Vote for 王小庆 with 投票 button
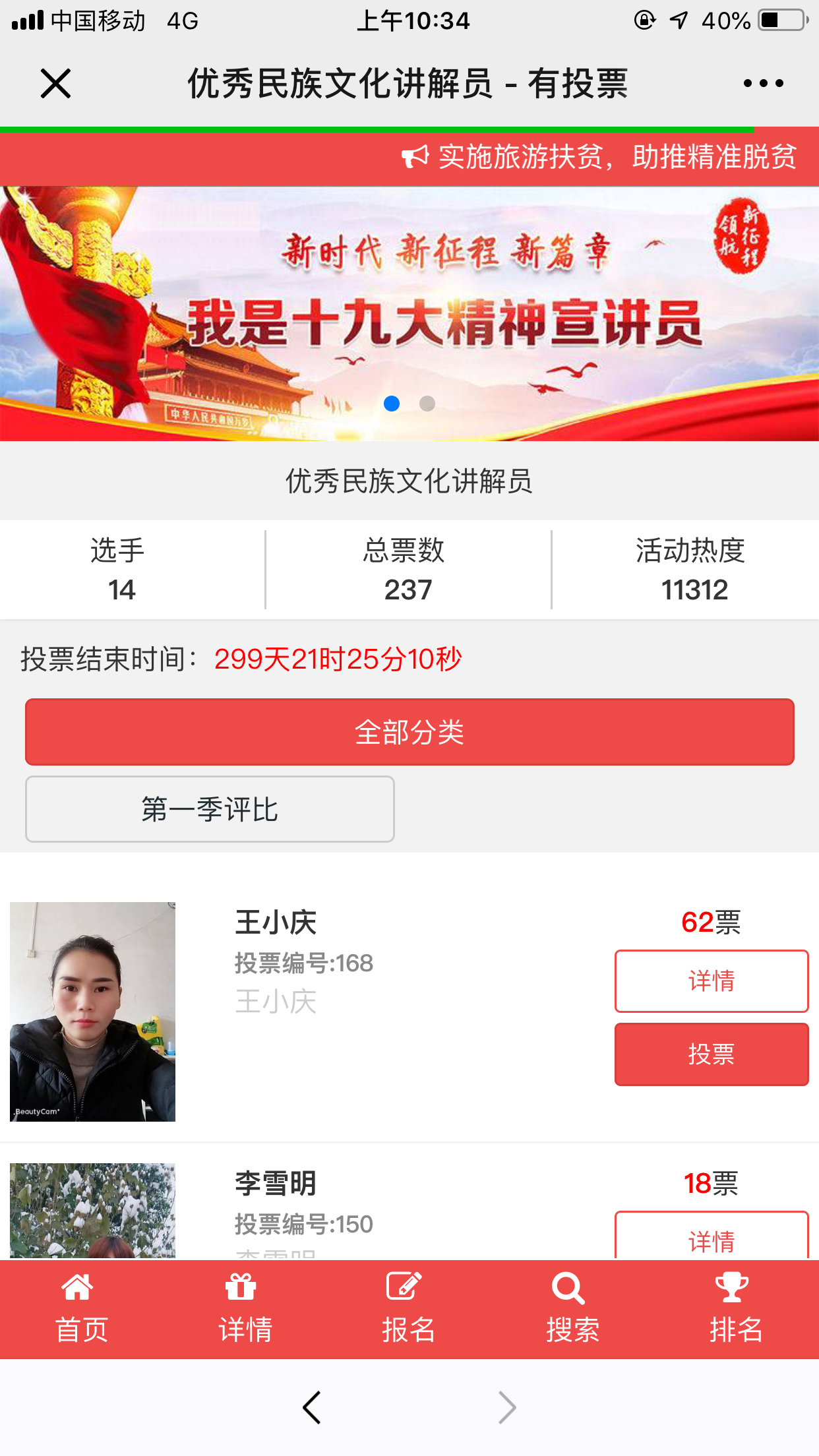 click(x=711, y=1054)
